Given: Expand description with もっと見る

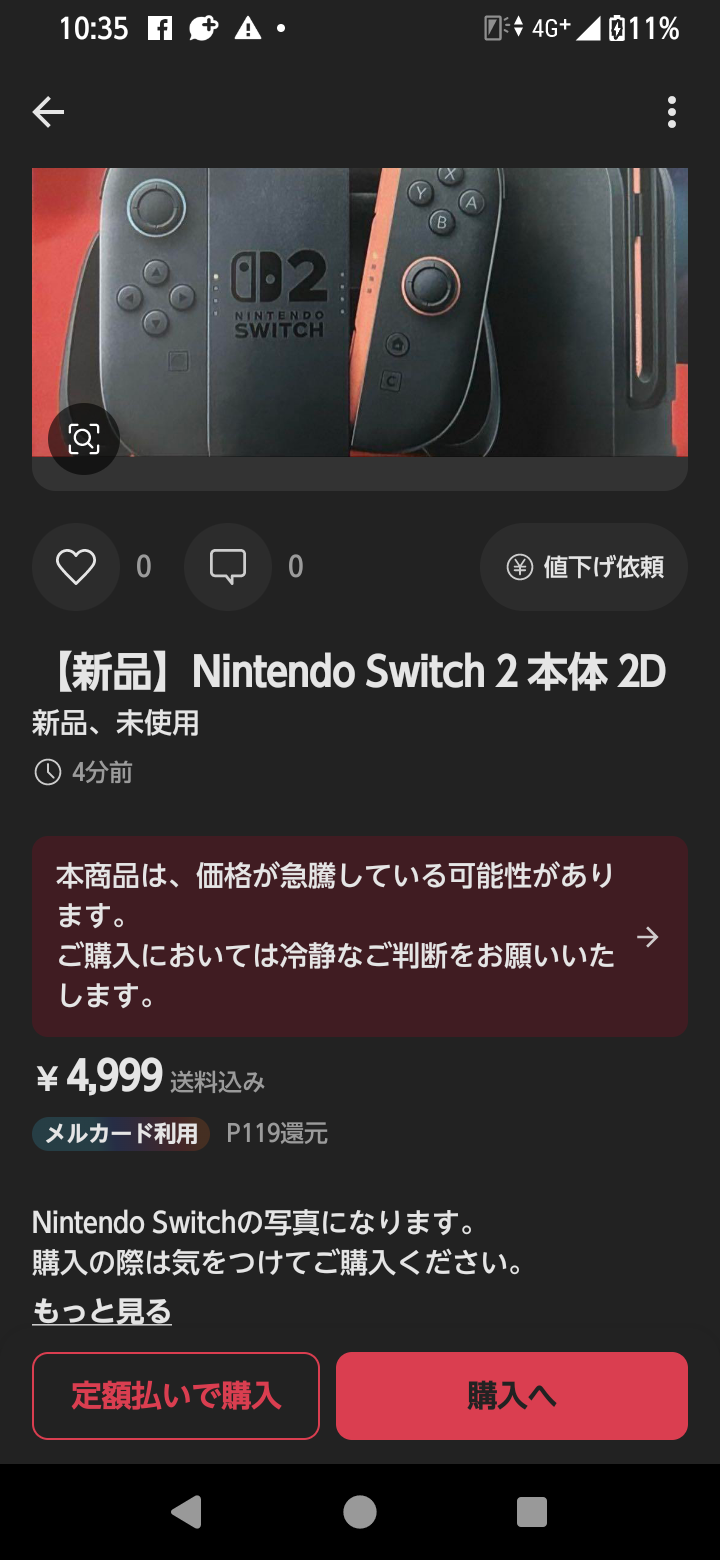Looking at the screenshot, I should (102, 1311).
